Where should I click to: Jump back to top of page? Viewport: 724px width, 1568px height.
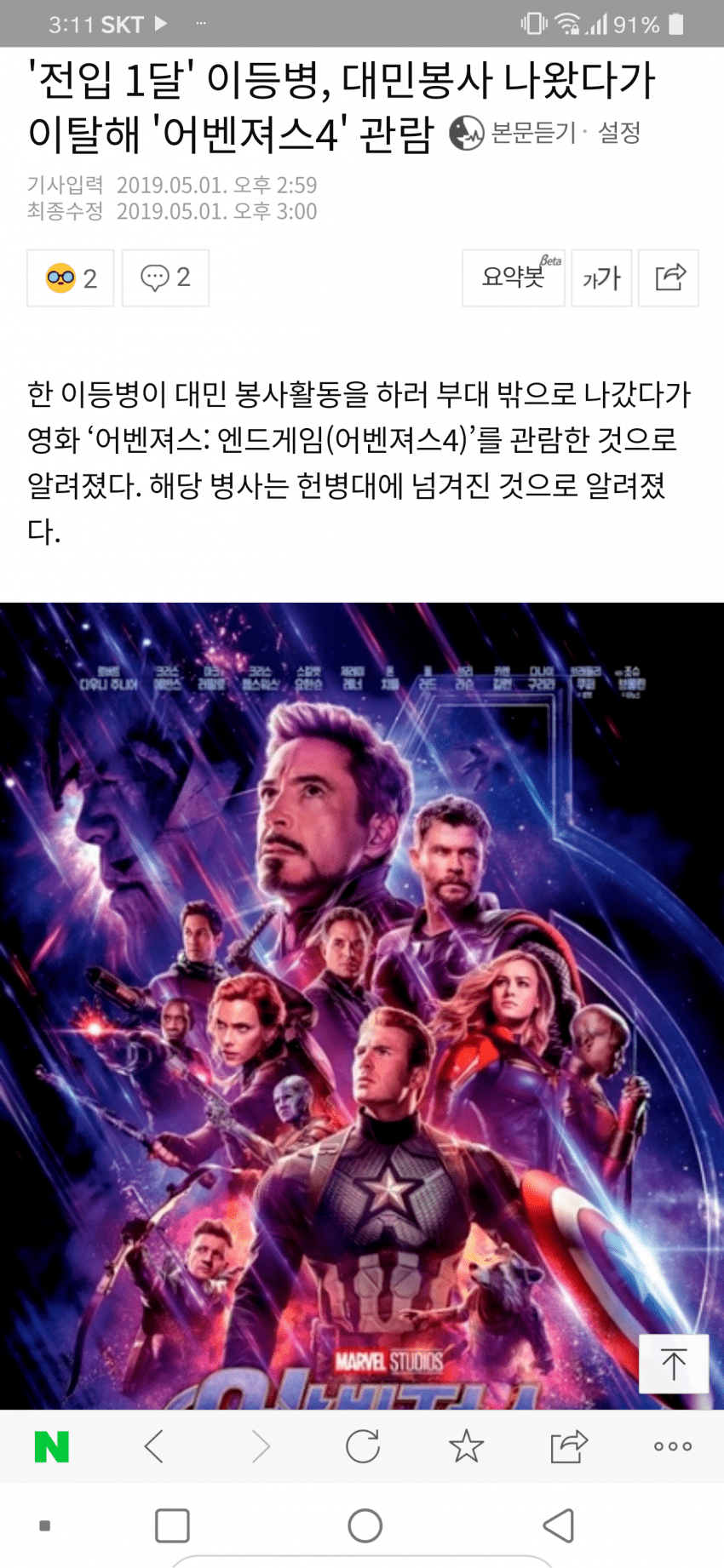click(x=673, y=1365)
